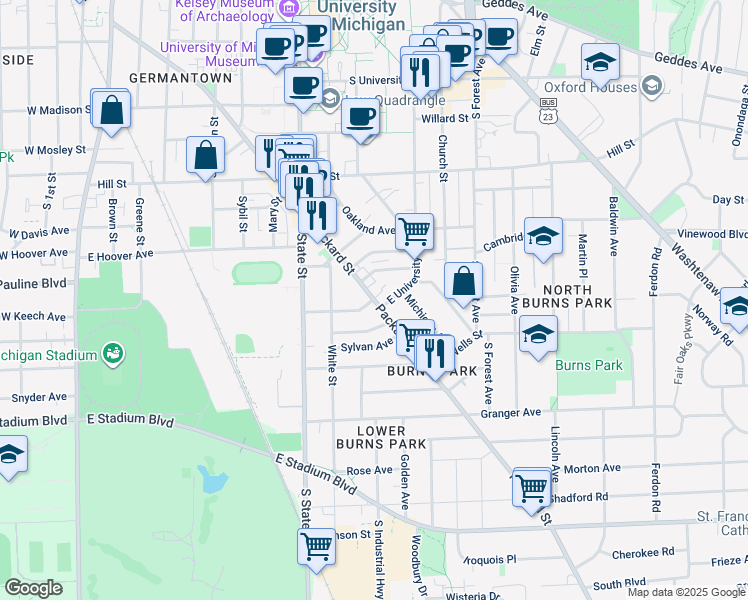
Task: Open the restaurant marker at Burns Park label
Action: pyautogui.click(x=435, y=353)
